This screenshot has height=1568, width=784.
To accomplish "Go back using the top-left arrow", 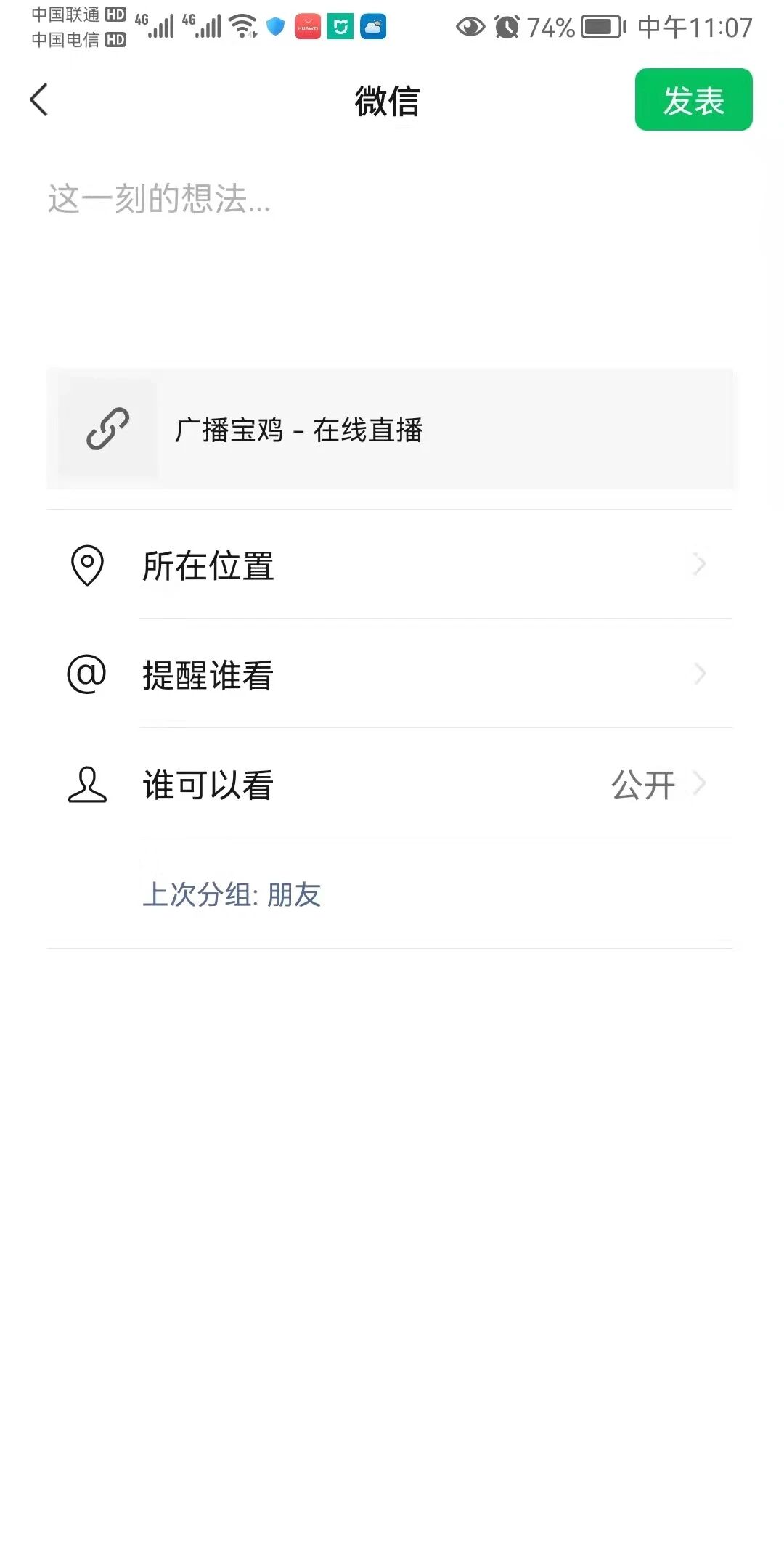I will (39, 100).
